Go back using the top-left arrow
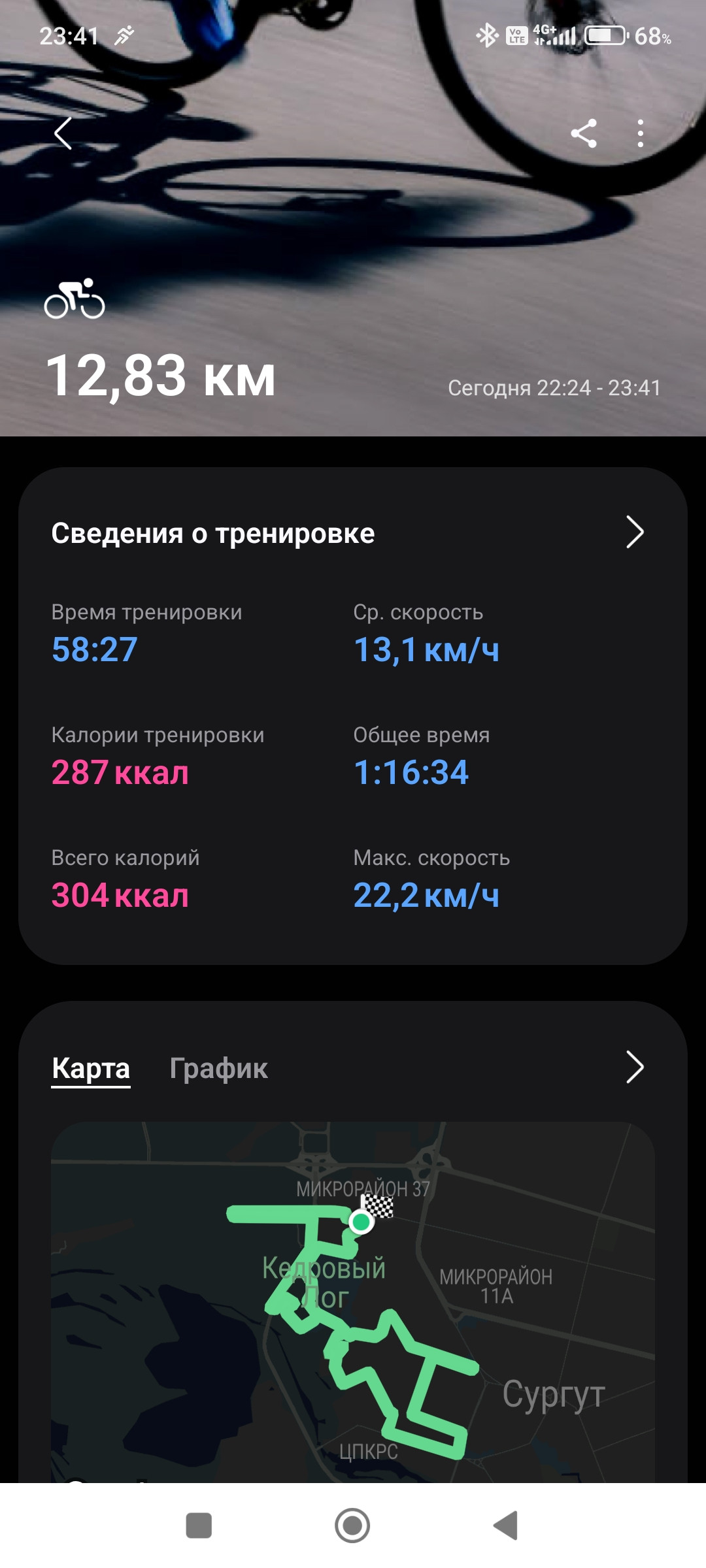This screenshot has height=1568, width=706. pos(63,134)
